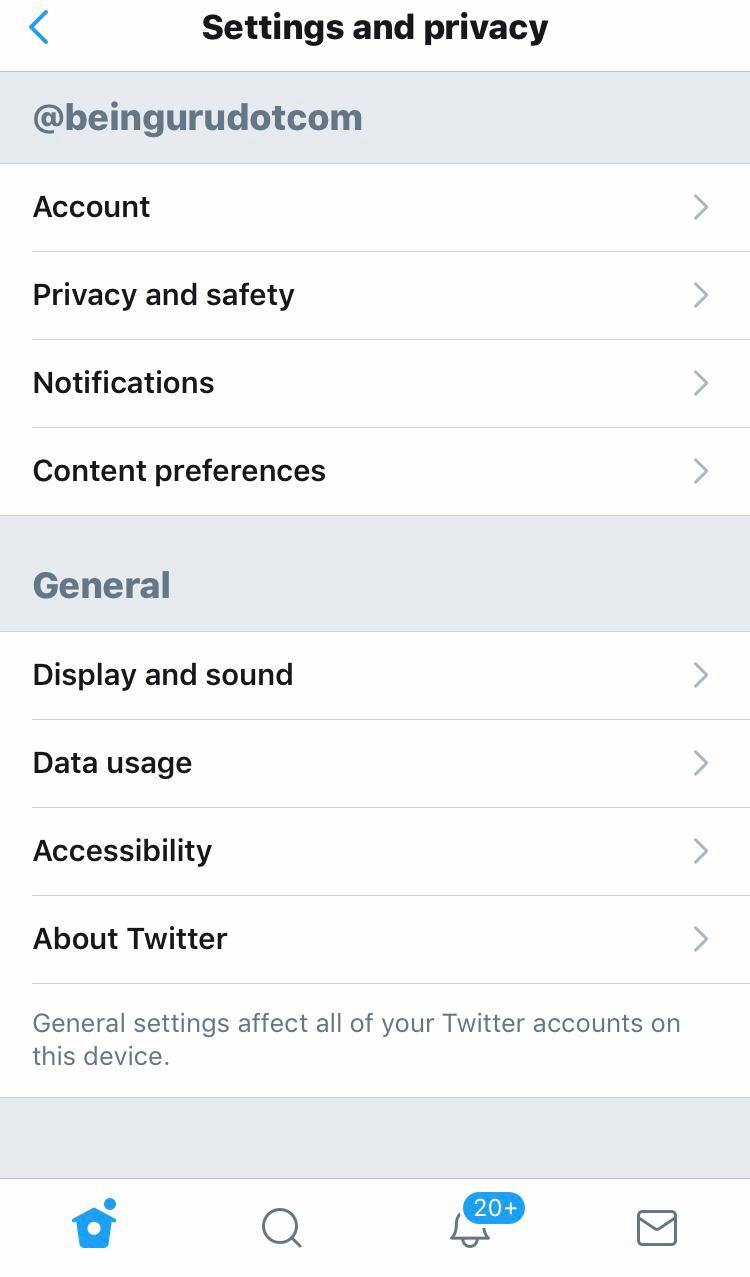Switch to the Messages envelope tab

click(x=657, y=1227)
